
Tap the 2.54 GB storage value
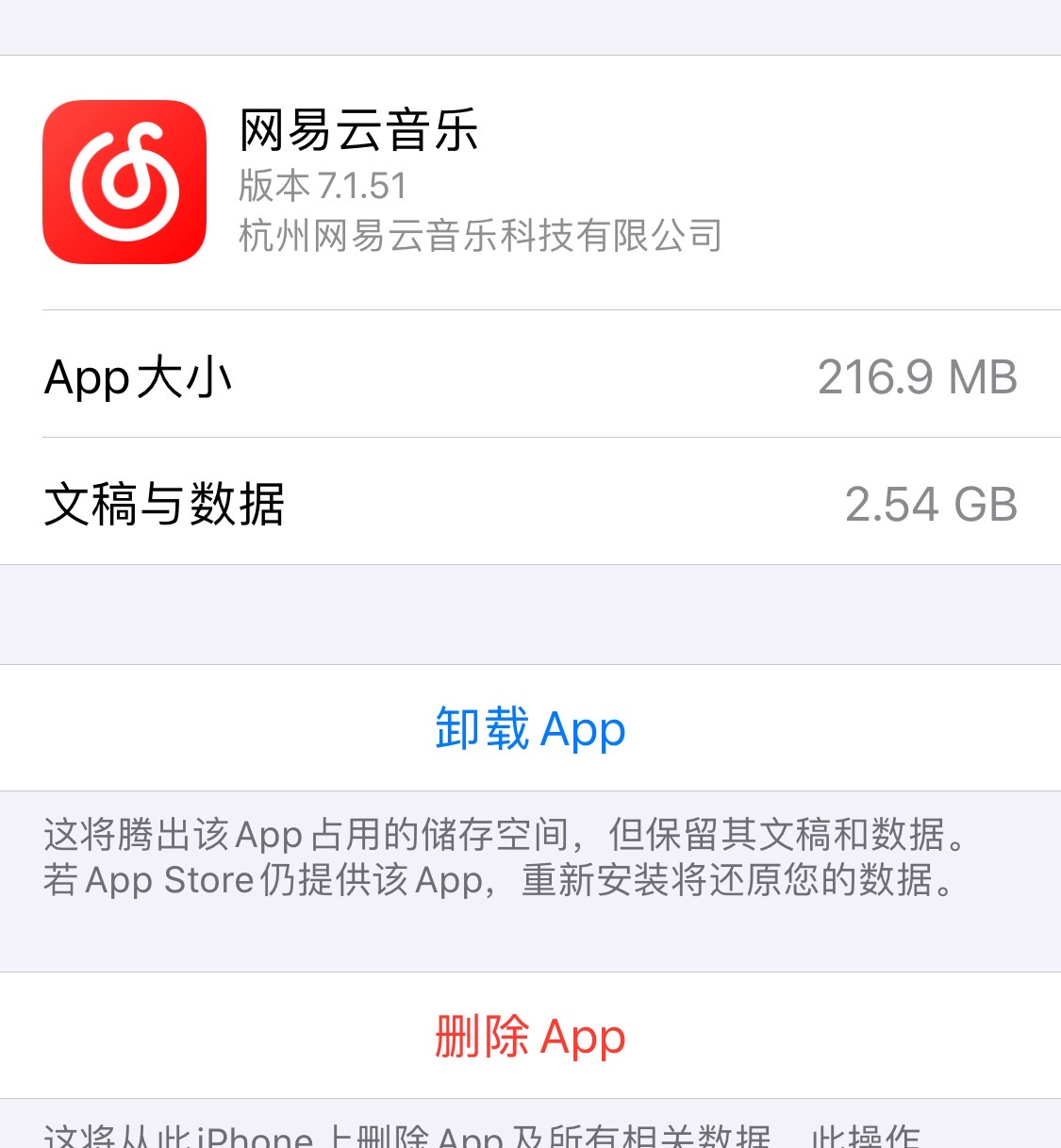[x=932, y=505]
